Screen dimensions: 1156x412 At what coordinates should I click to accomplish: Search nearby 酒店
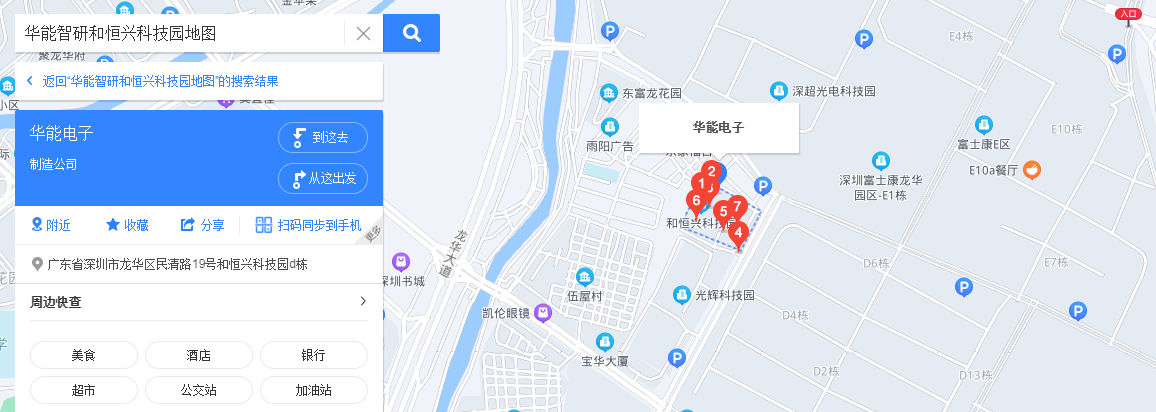(x=198, y=355)
